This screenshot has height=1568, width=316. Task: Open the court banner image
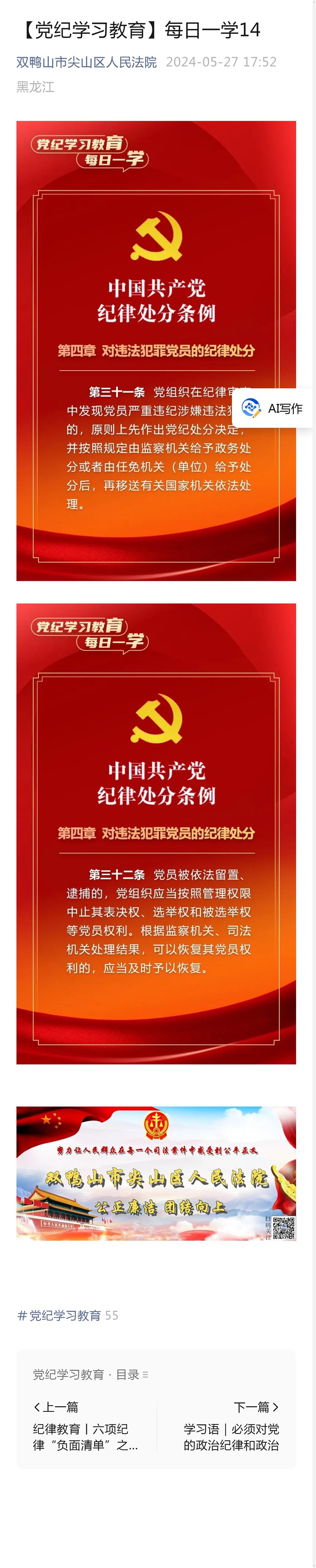156,1172
